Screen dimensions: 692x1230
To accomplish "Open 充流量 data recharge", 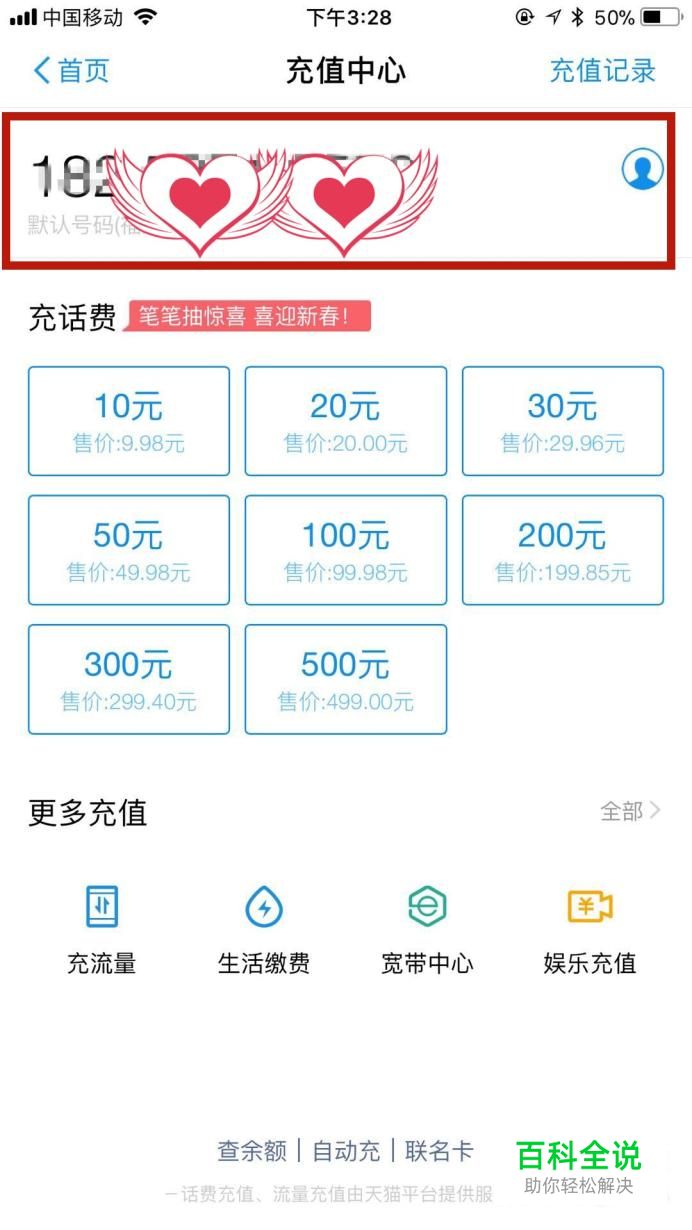I will point(102,930).
